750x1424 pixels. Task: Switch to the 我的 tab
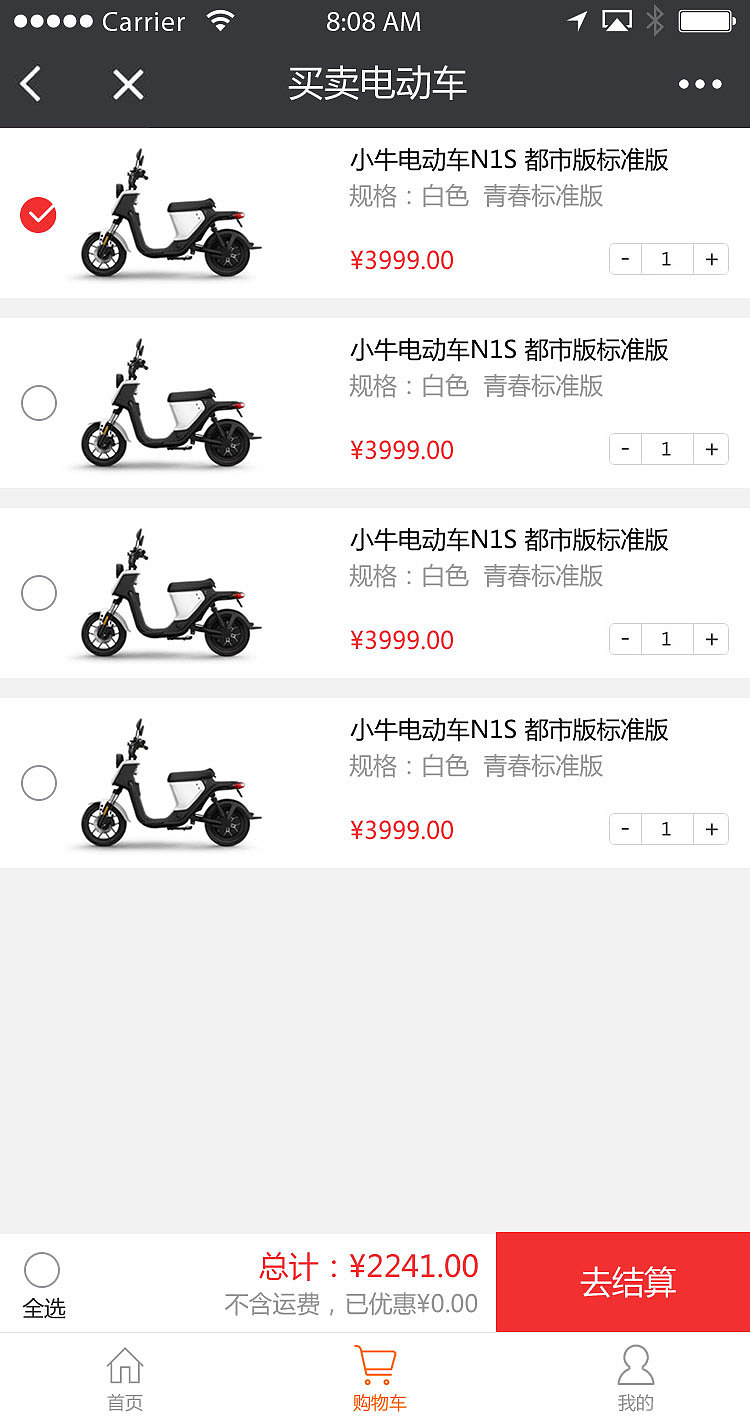[x=637, y=1378]
